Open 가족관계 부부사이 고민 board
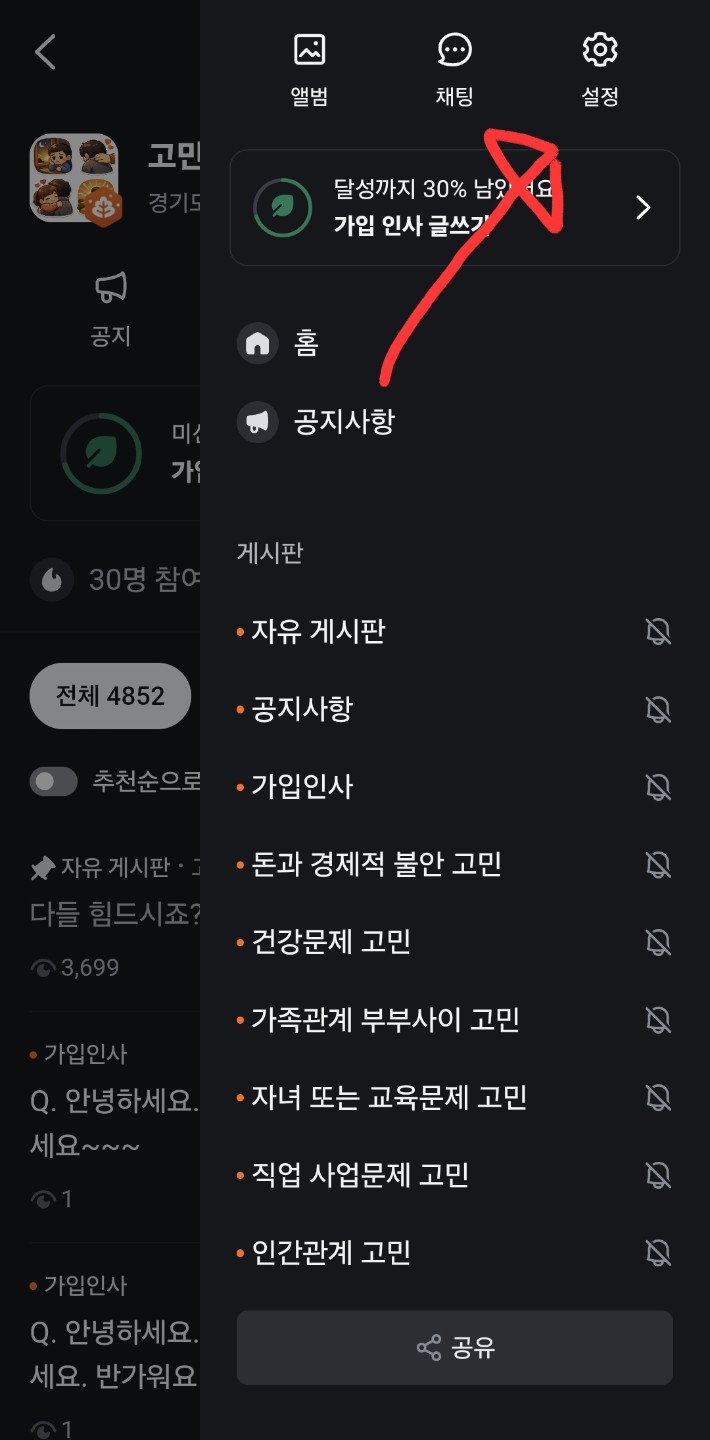Viewport: 710px width, 1440px height. 385,1020
